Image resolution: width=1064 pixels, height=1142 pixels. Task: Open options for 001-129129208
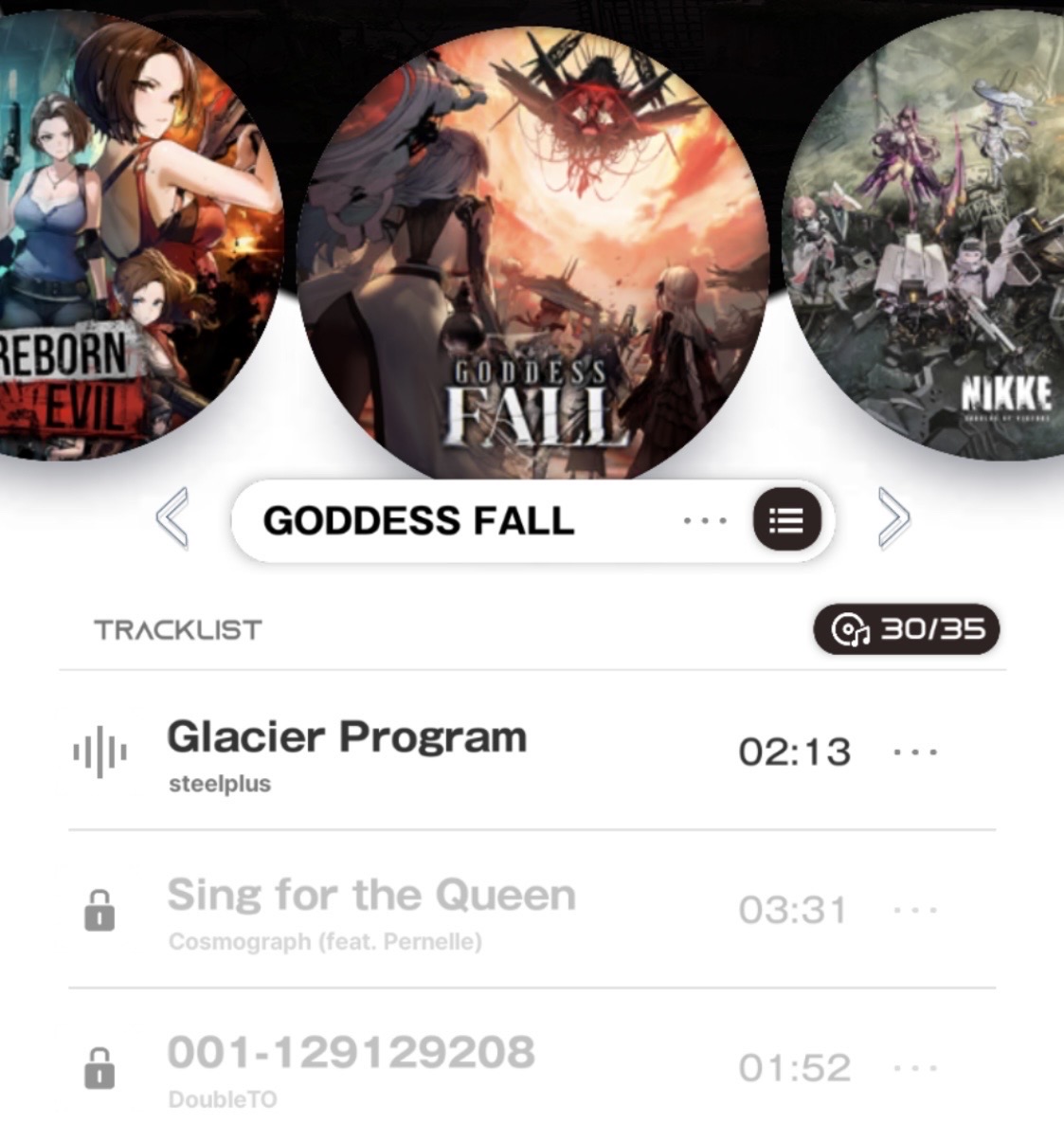click(915, 1069)
